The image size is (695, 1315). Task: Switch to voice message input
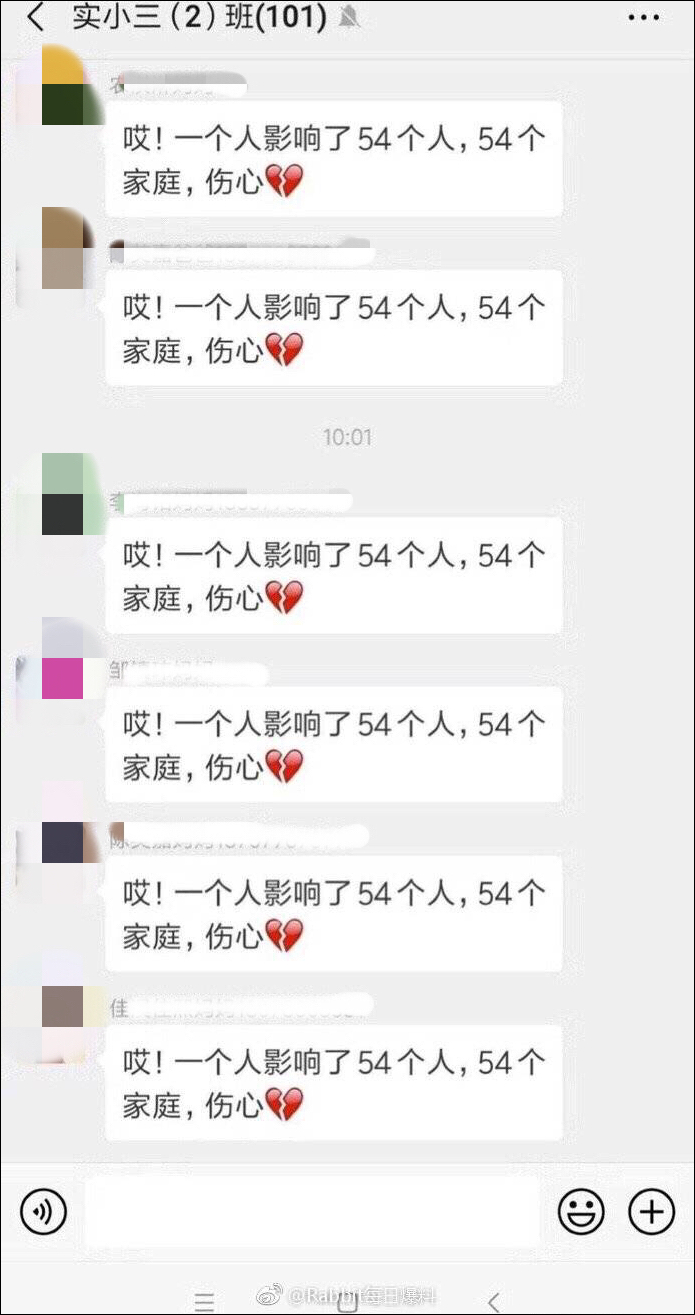pyautogui.click(x=43, y=1213)
